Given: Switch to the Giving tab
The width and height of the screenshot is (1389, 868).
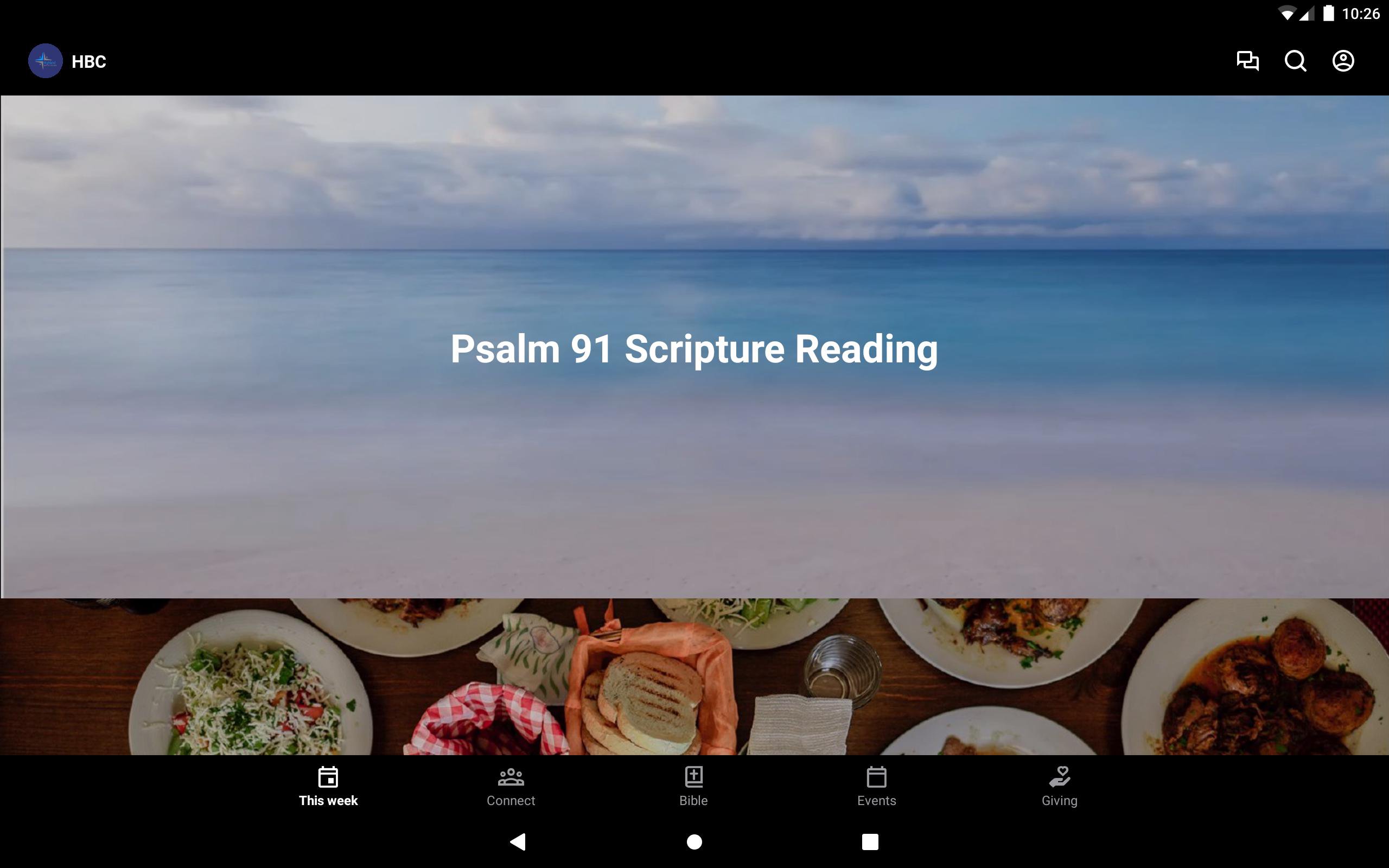Looking at the screenshot, I should pyautogui.click(x=1059, y=787).
